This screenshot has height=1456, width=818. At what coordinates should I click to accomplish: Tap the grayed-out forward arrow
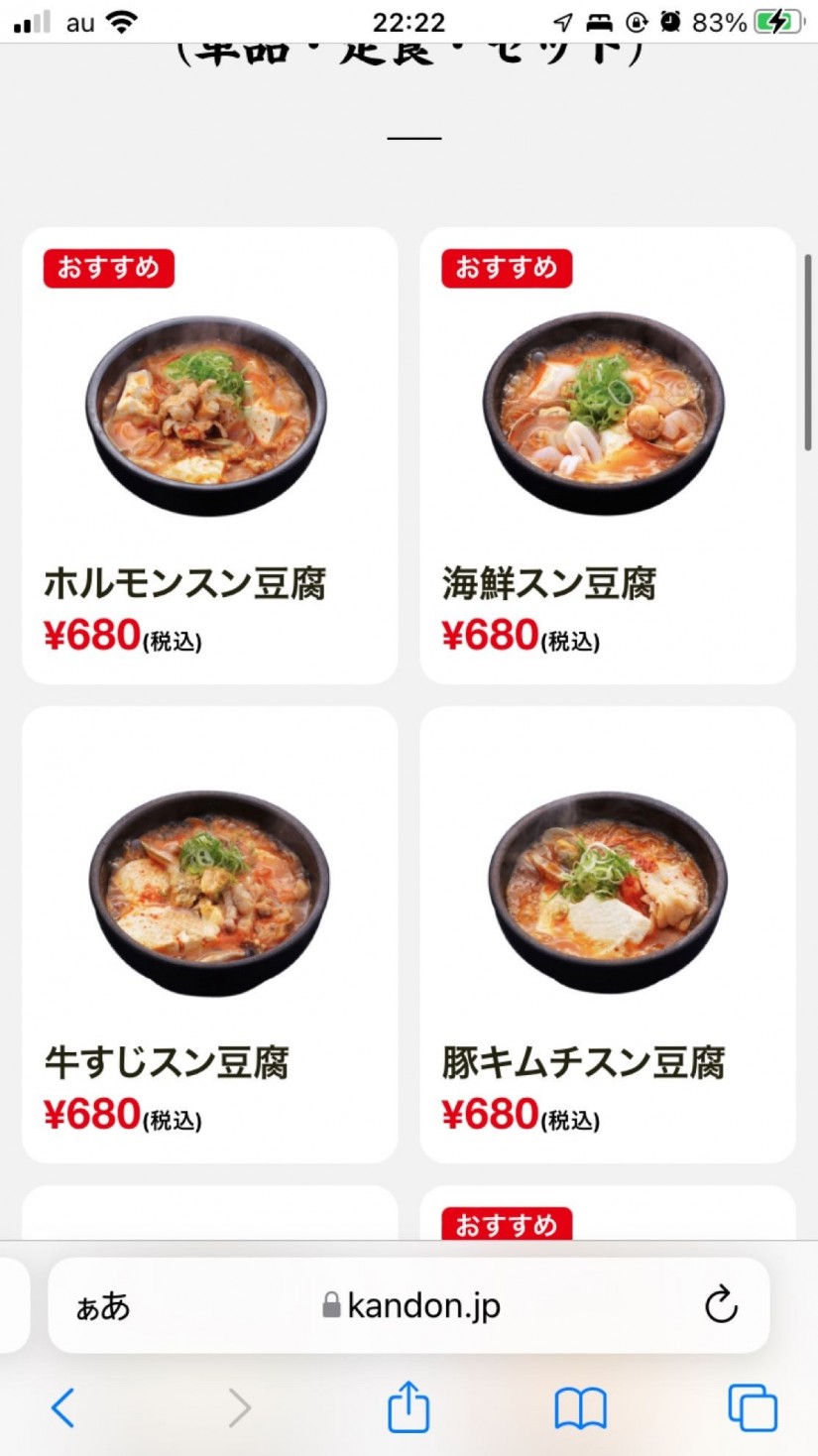tap(236, 1405)
